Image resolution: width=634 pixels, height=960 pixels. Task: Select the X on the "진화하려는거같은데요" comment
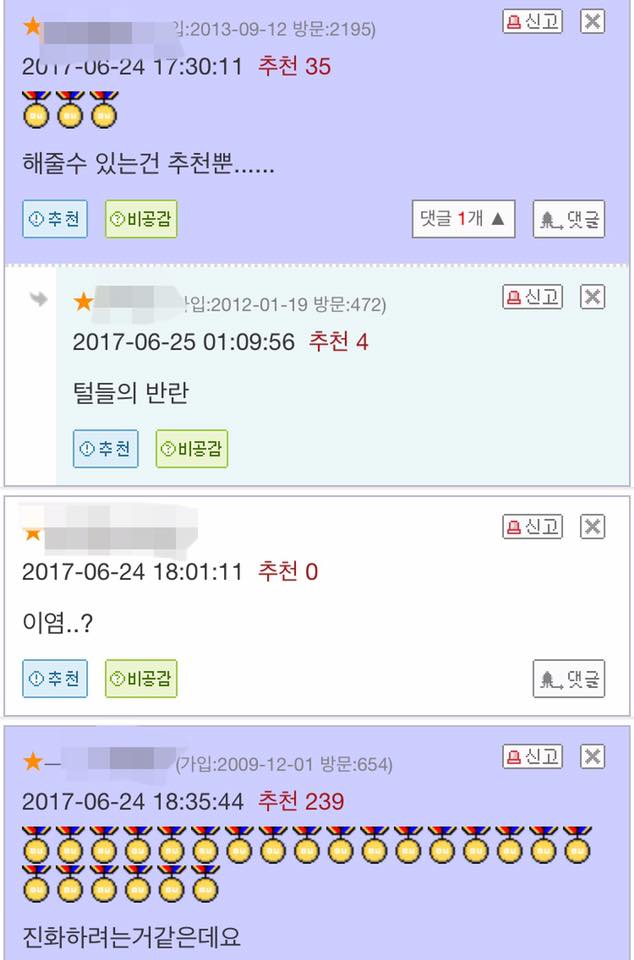592,756
